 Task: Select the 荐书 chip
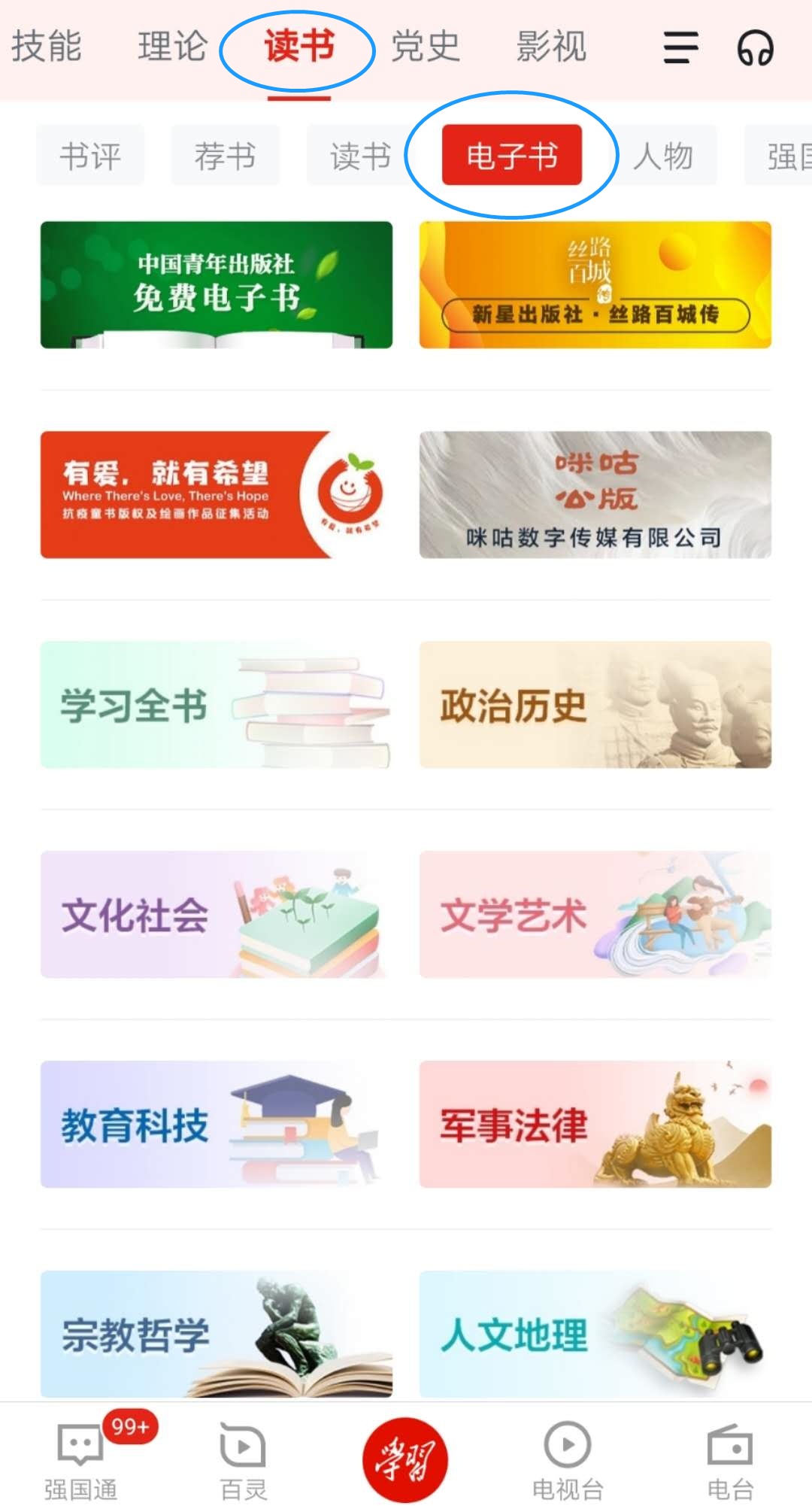click(x=226, y=156)
